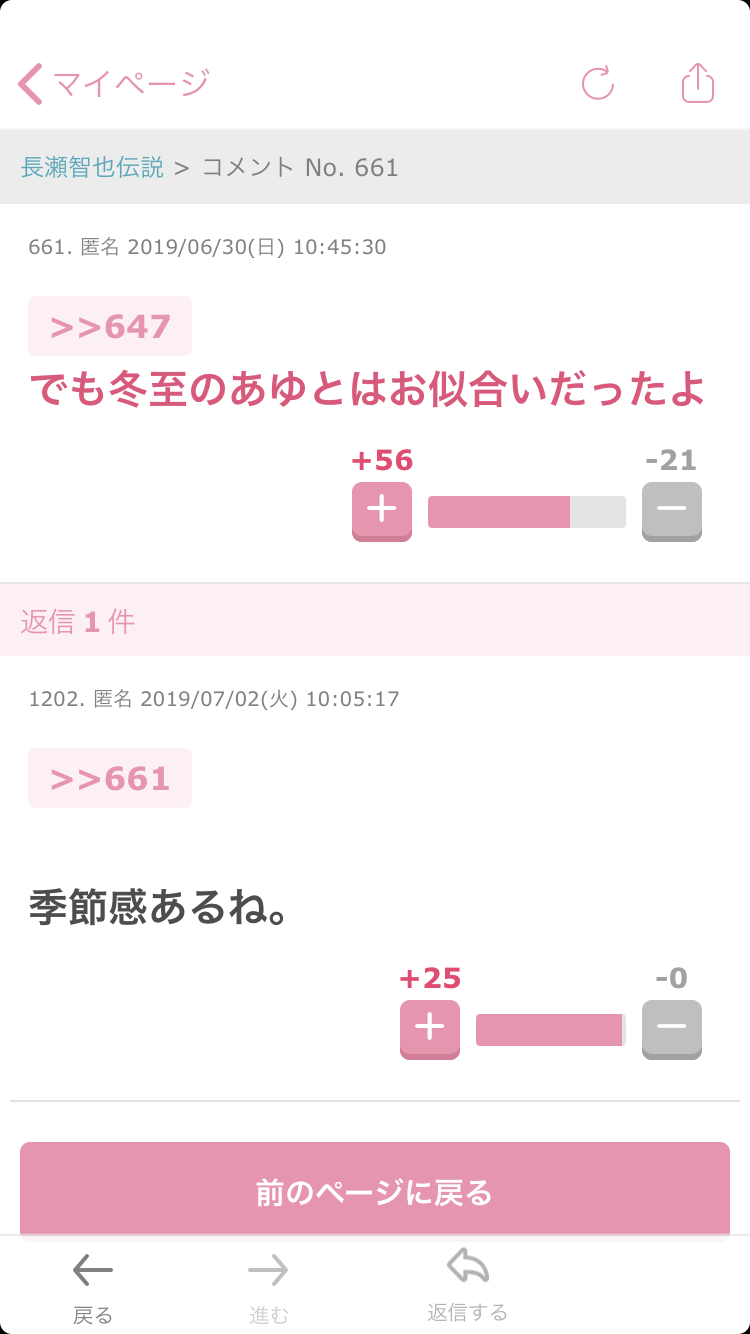
Task: Jump to quoted comment >>647
Action: [110, 326]
